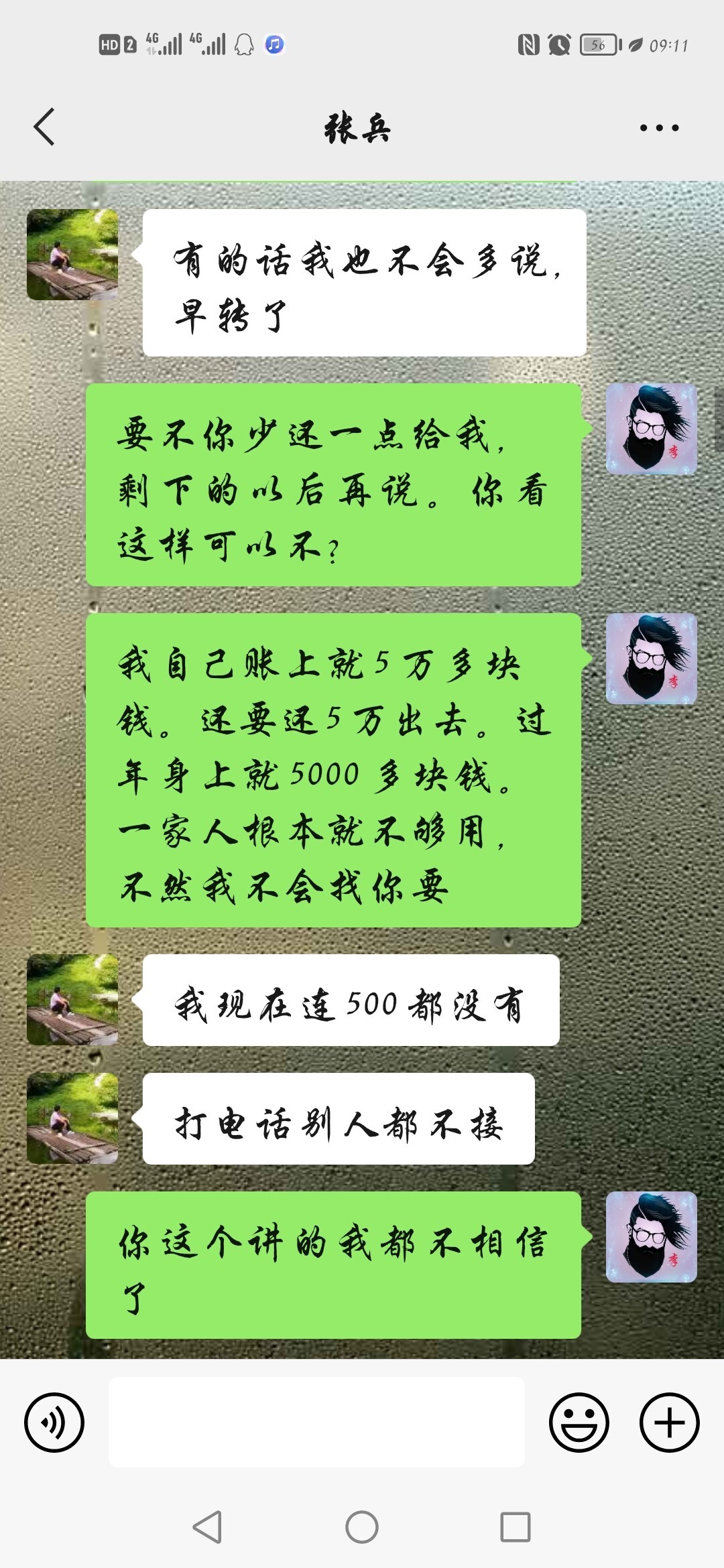Switch to voice message input

[54, 1422]
